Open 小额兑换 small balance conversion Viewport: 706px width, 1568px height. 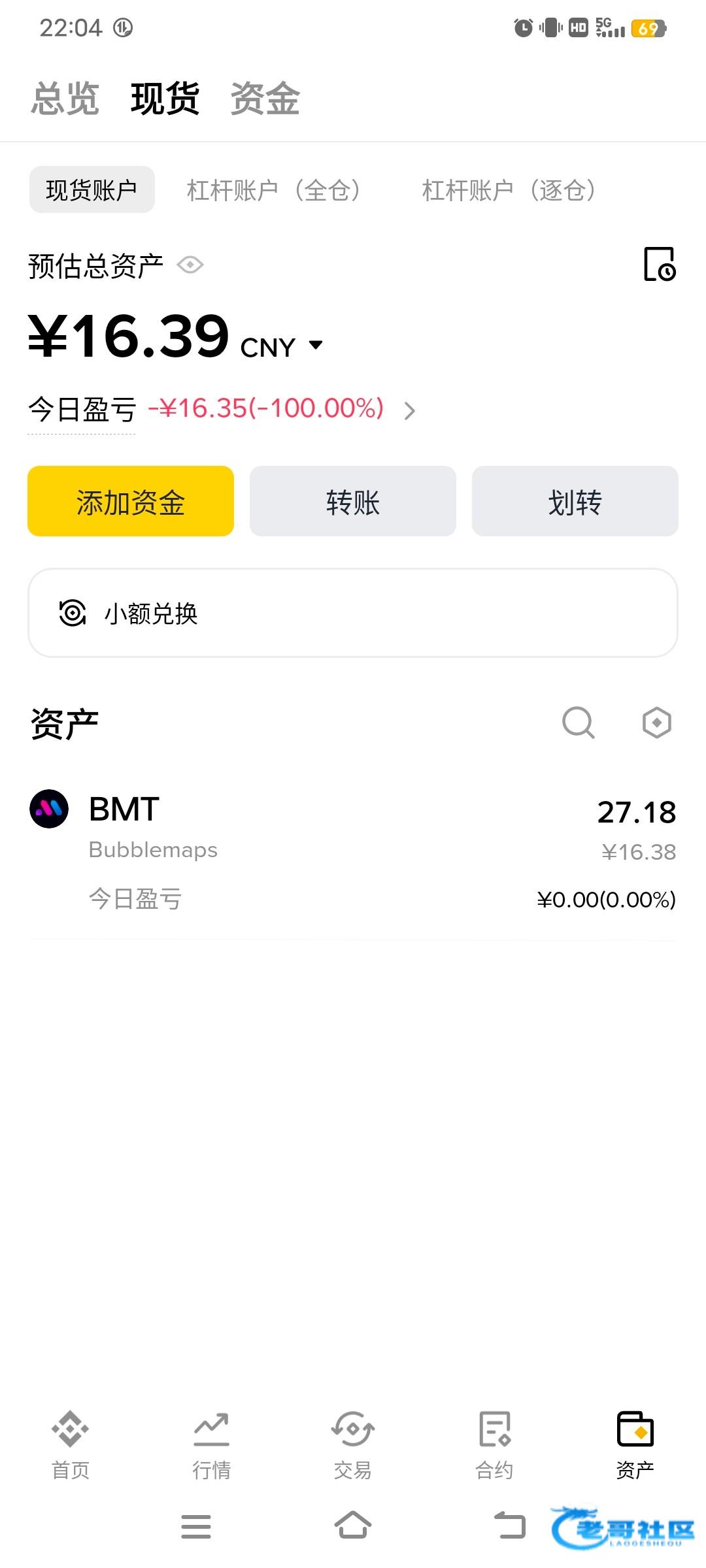[x=353, y=613]
